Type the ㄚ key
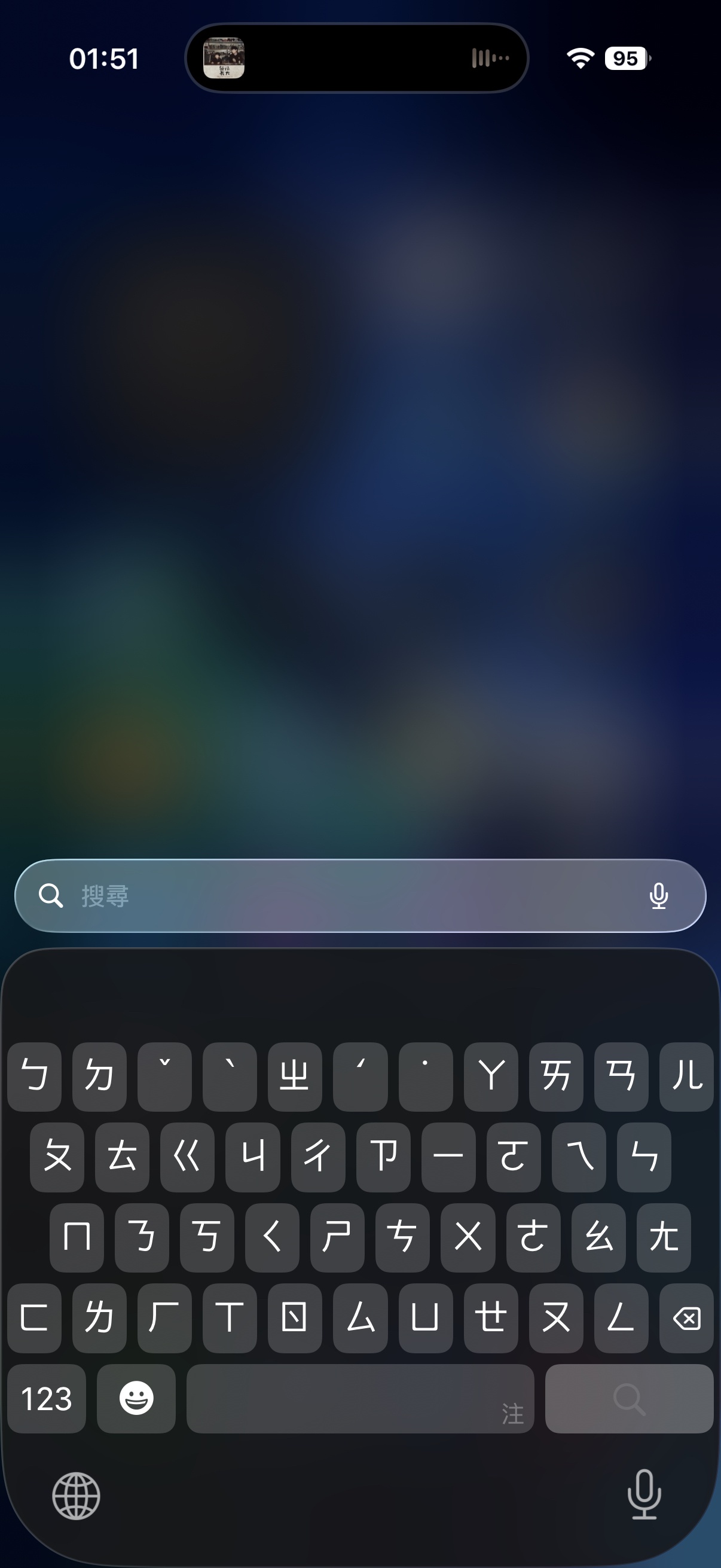The width and height of the screenshot is (721, 1568). click(x=490, y=1076)
